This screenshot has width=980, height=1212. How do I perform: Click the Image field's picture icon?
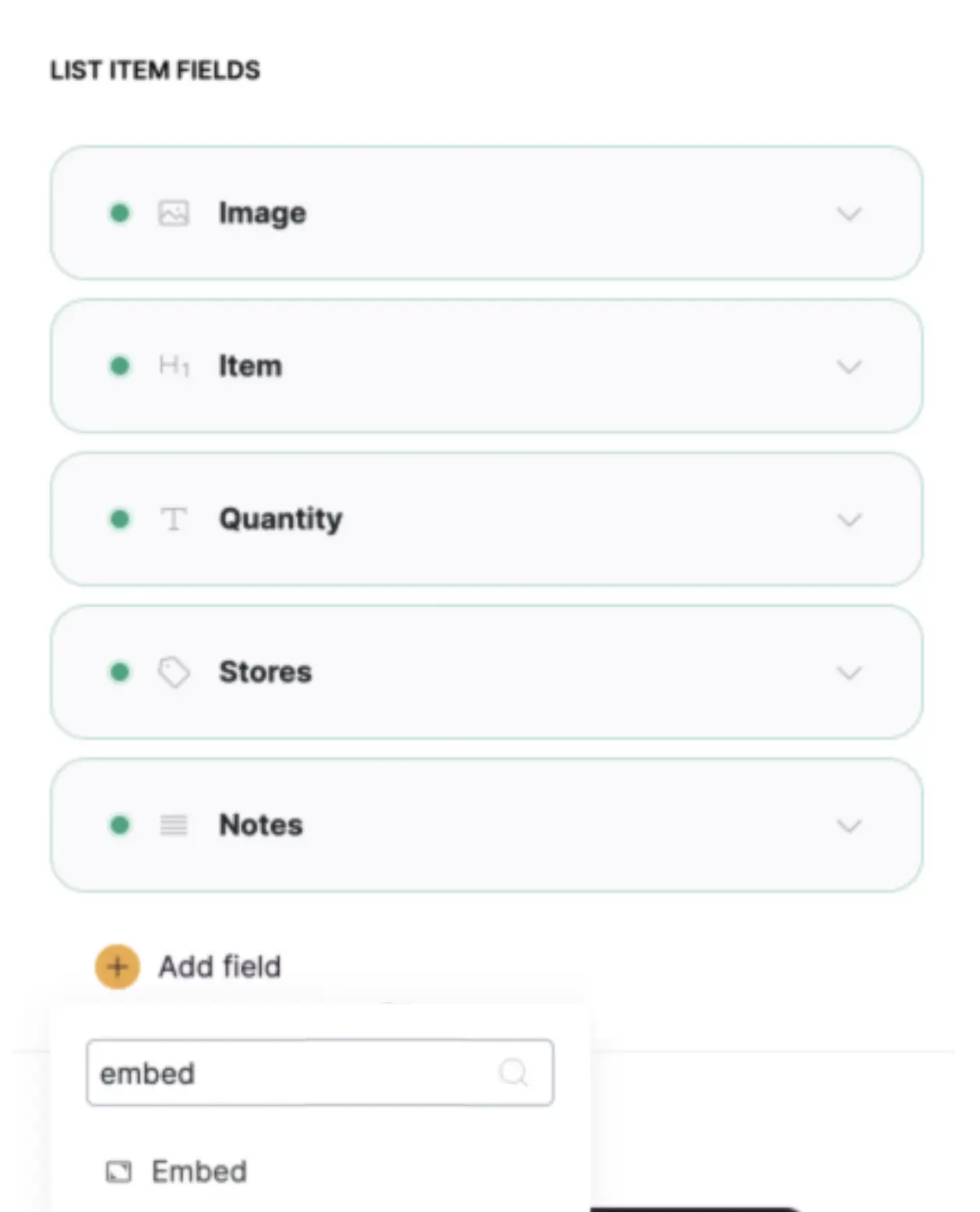[x=174, y=213]
